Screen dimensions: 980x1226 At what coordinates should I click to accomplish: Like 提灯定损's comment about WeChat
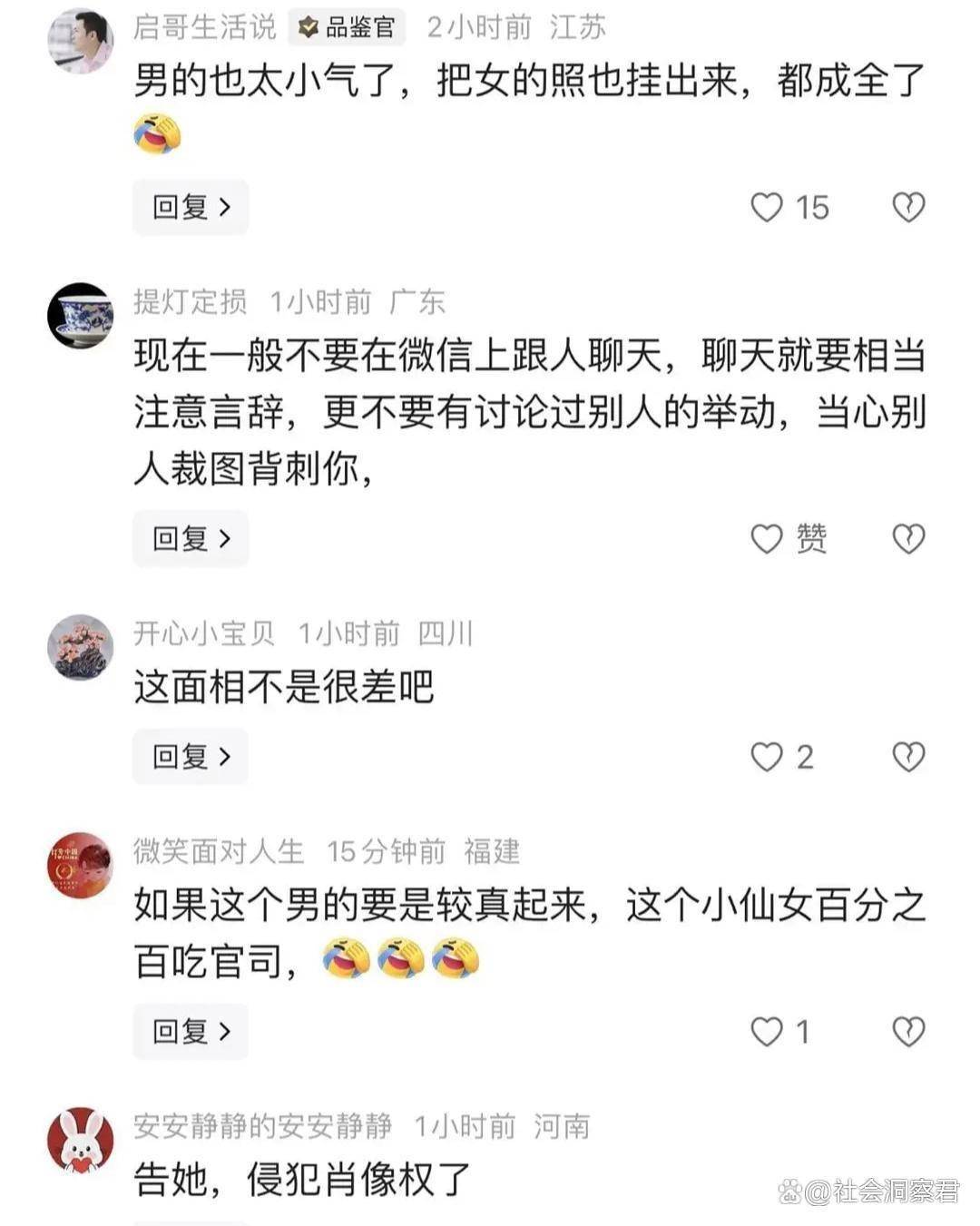[x=767, y=538]
